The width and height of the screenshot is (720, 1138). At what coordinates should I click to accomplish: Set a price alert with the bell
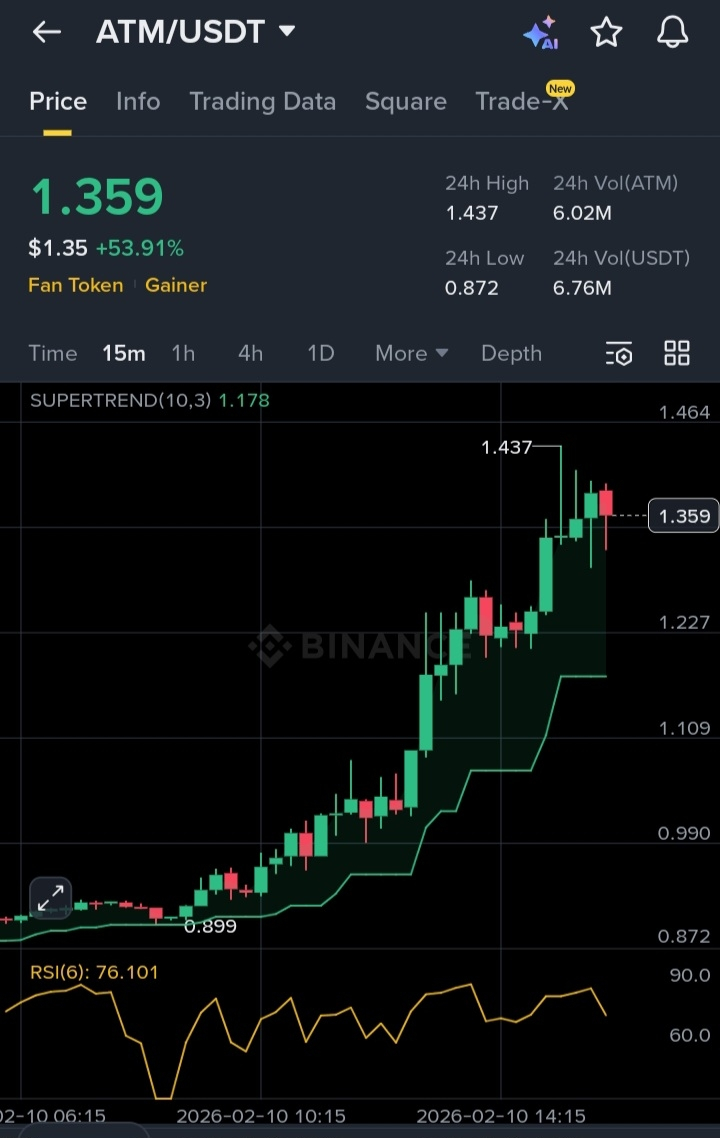pos(673,33)
